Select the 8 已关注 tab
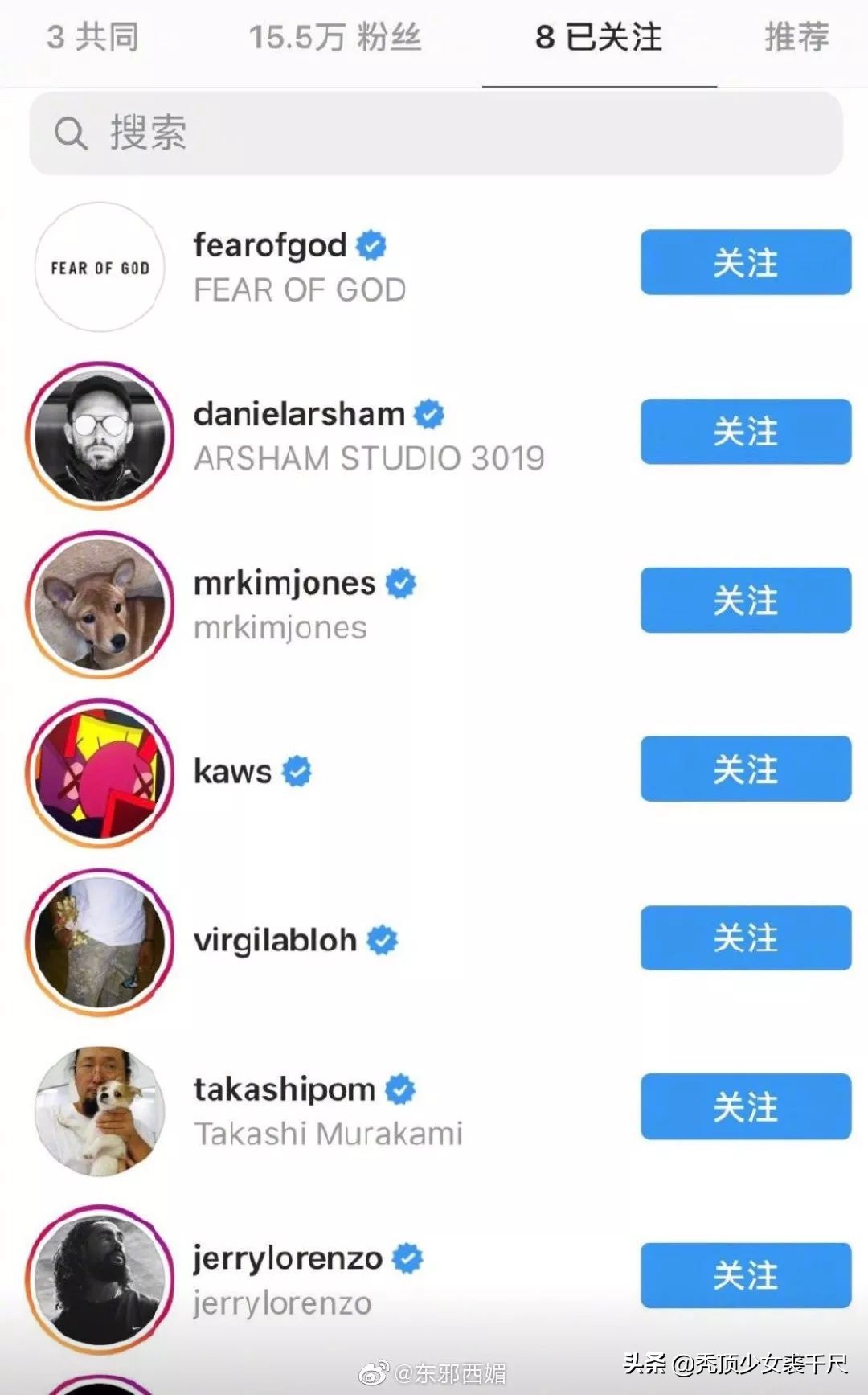The height and width of the screenshot is (1395, 868). [x=599, y=37]
